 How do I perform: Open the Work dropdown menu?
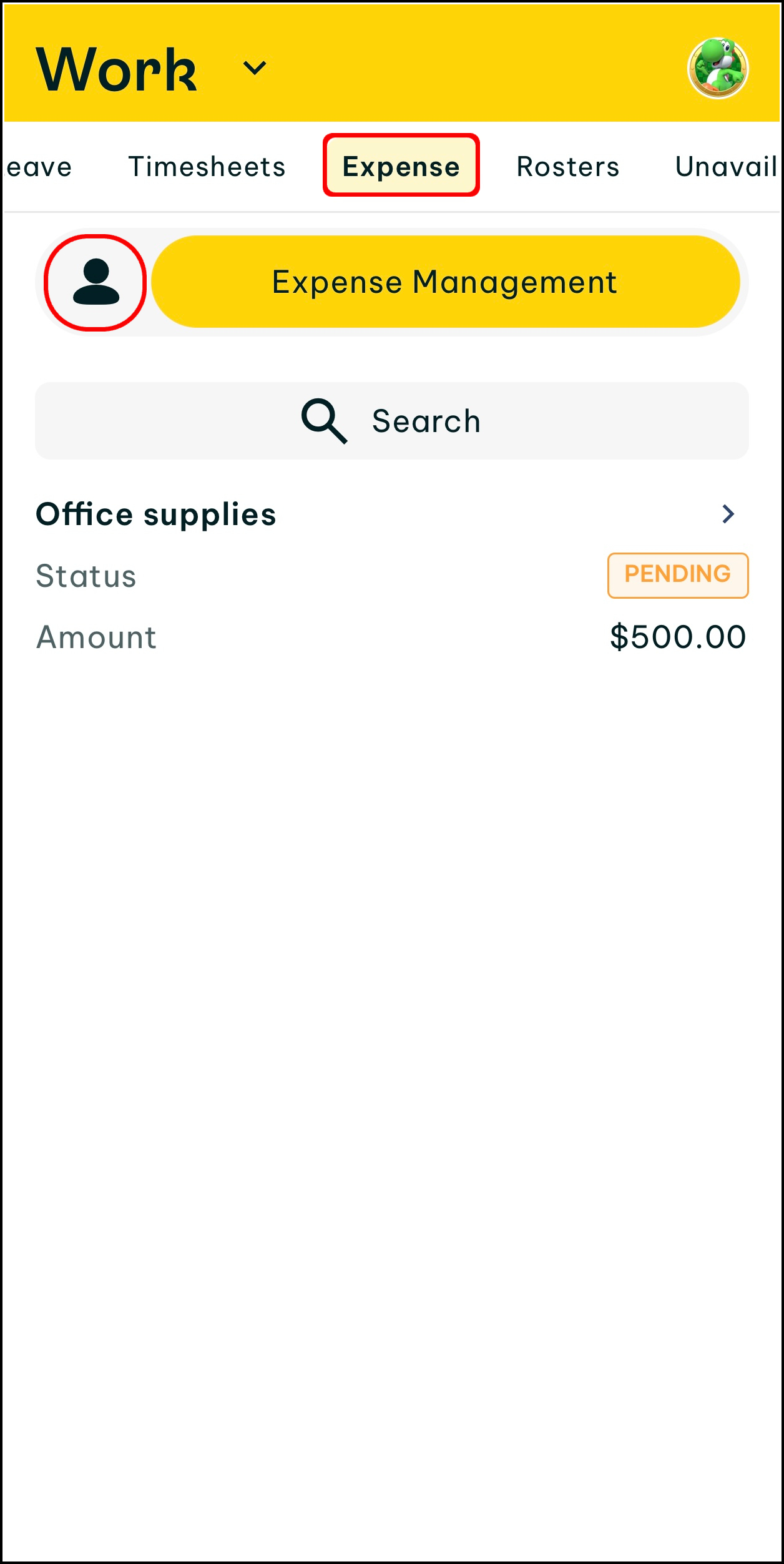[x=254, y=68]
